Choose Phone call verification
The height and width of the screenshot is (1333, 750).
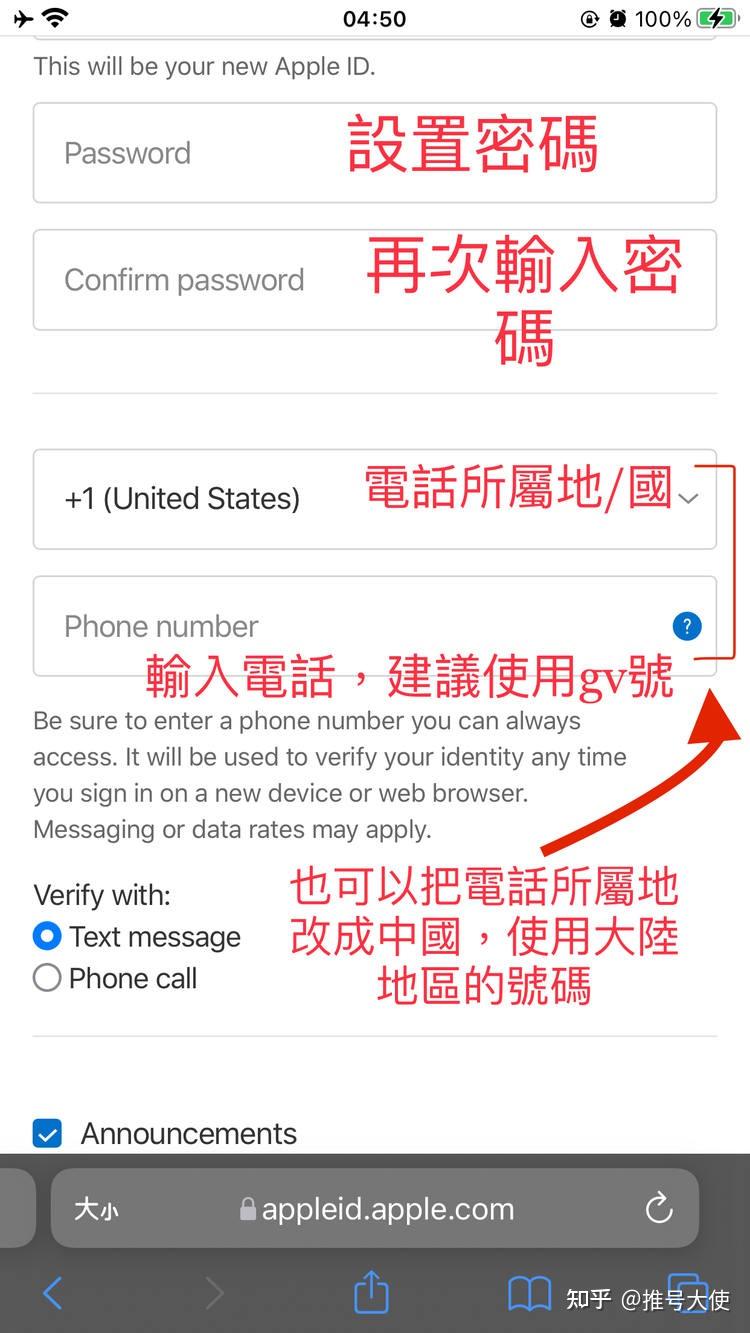click(47, 978)
